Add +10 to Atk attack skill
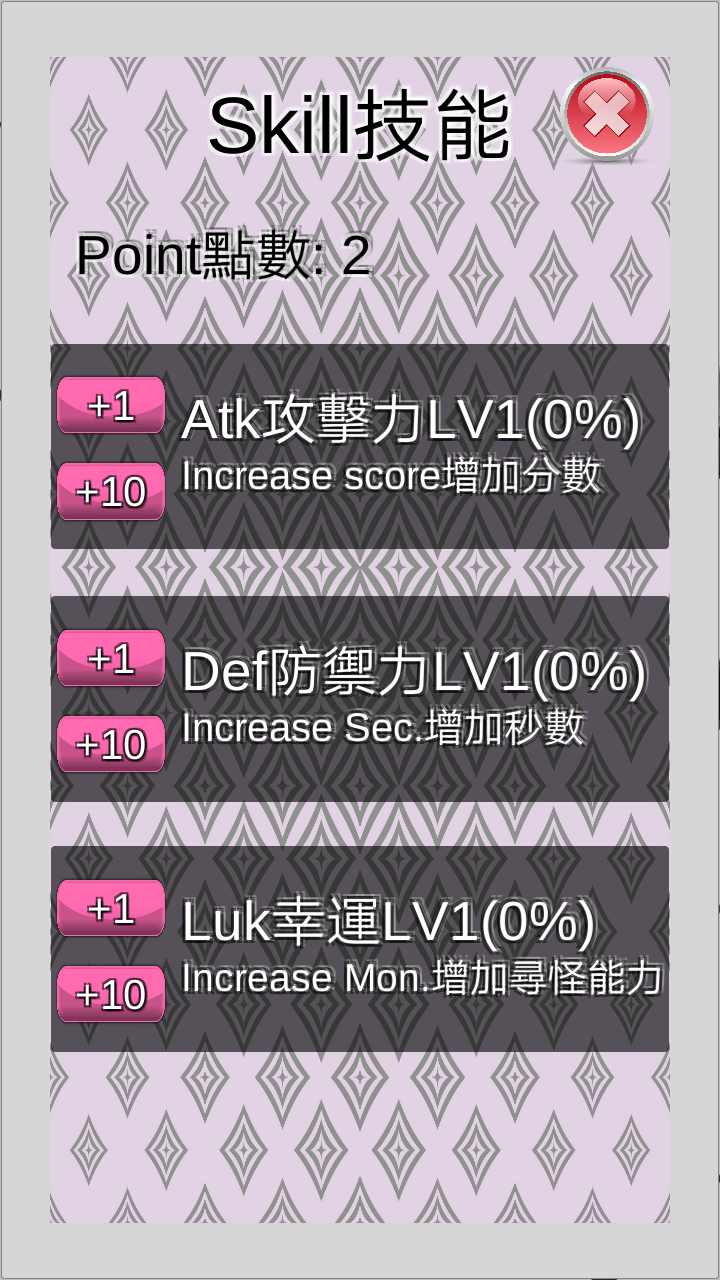 [110, 491]
